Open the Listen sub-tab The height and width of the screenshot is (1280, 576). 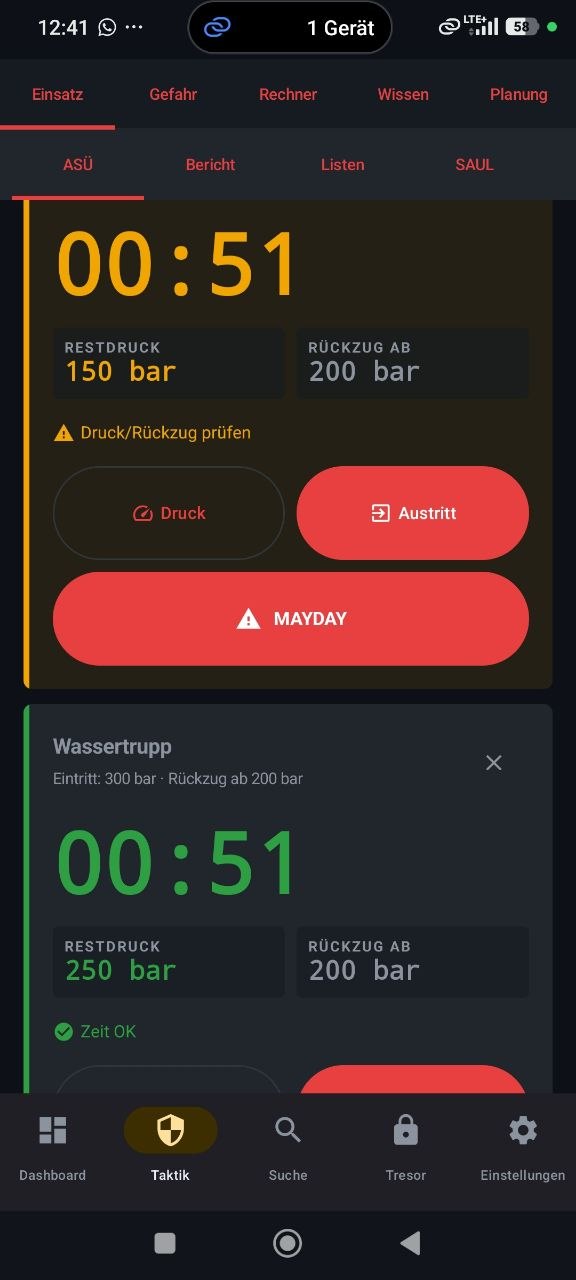coord(342,165)
